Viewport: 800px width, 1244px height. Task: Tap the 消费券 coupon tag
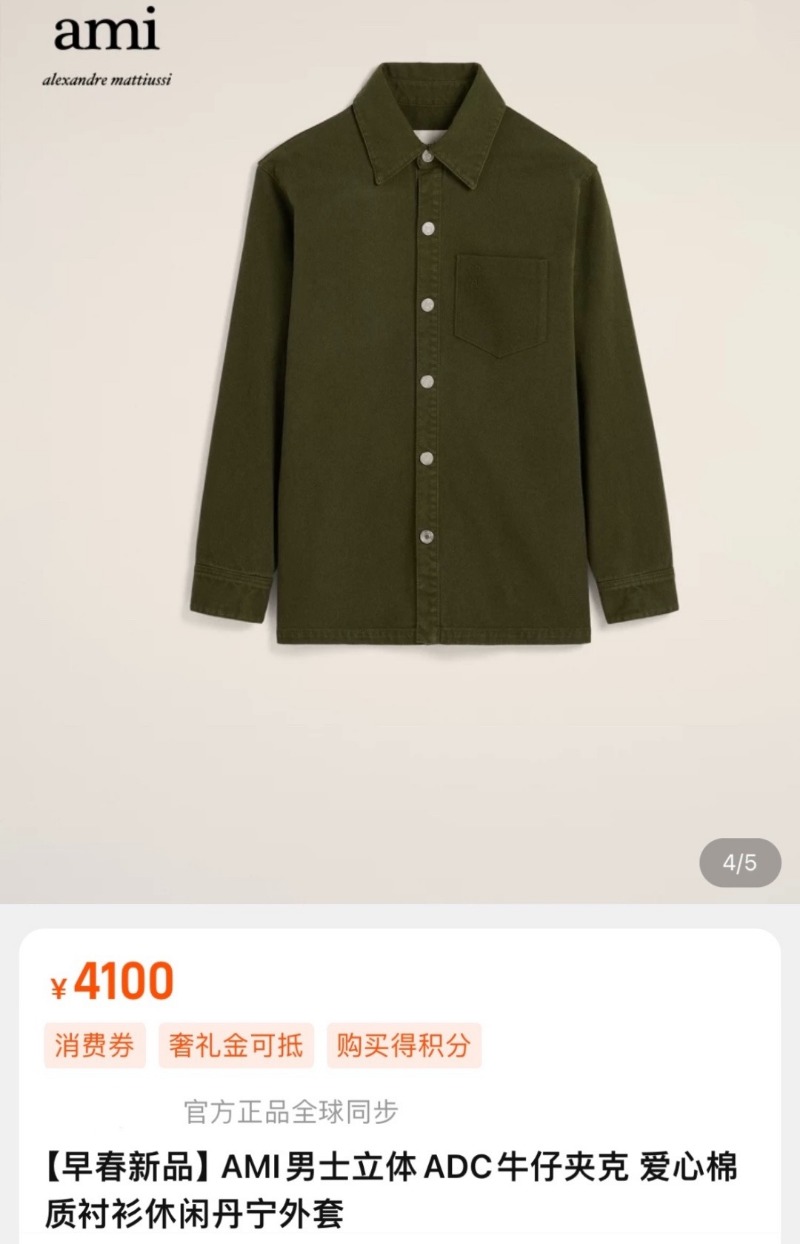(95, 1046)
